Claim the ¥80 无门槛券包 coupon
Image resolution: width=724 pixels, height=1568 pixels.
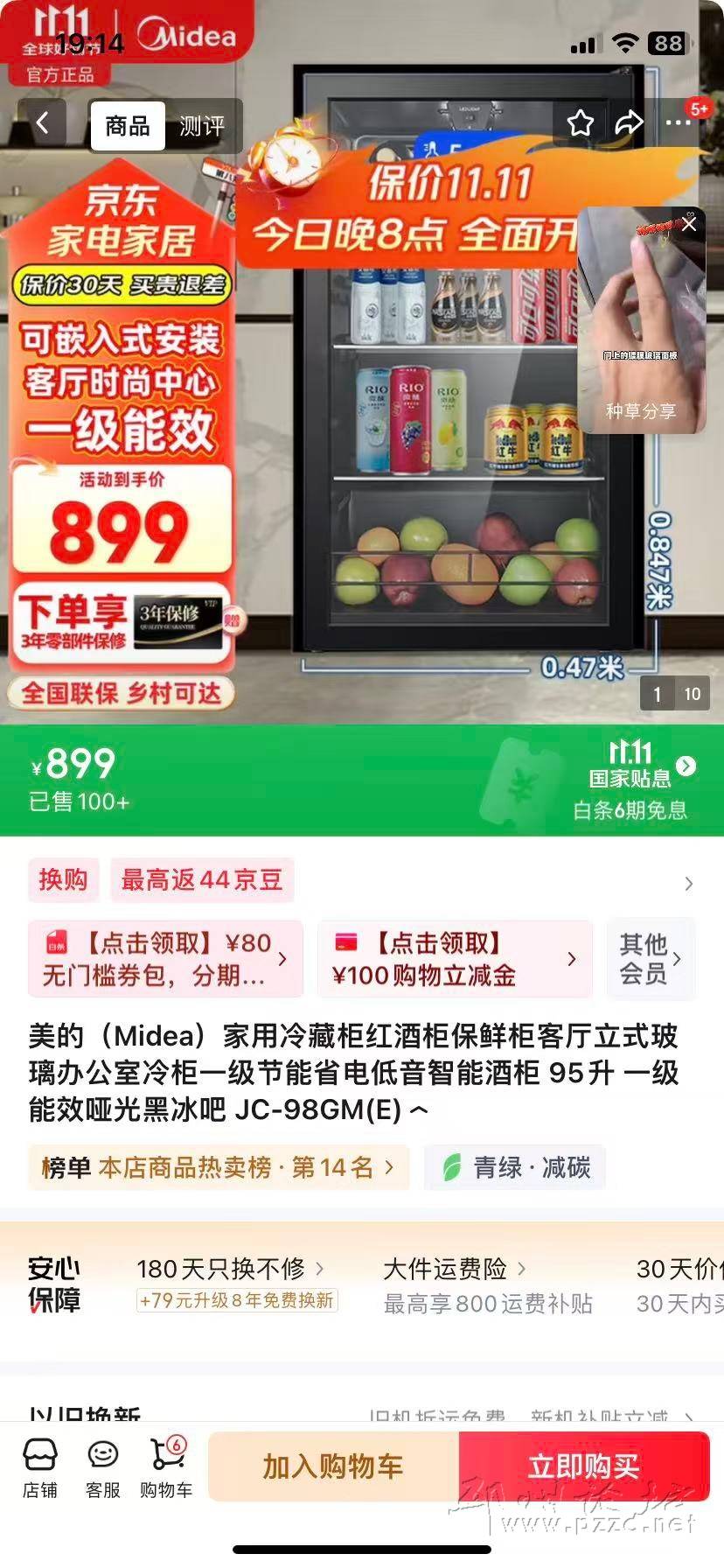165,959
